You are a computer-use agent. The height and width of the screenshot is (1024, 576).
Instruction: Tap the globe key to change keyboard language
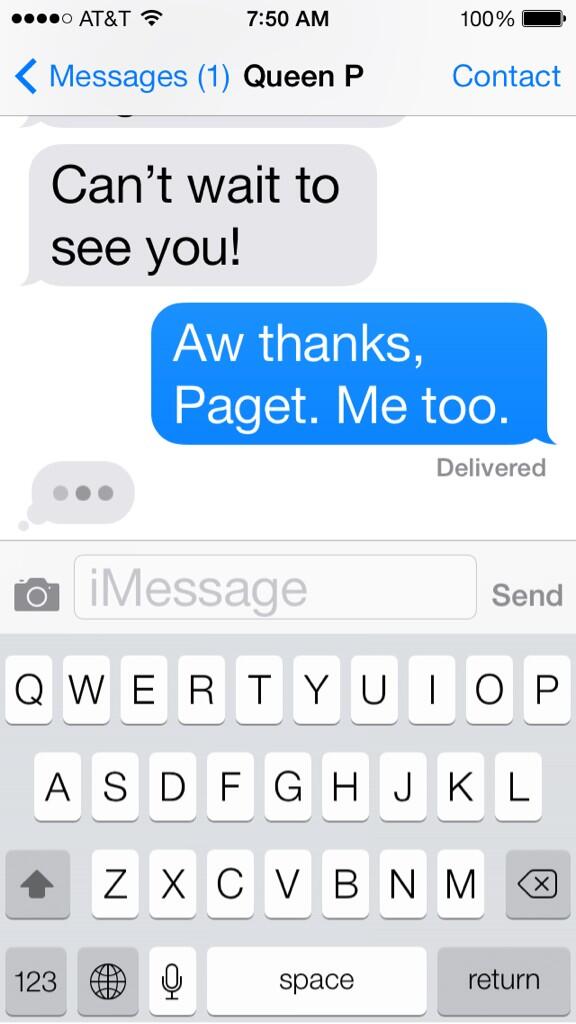tap(108, 981)
